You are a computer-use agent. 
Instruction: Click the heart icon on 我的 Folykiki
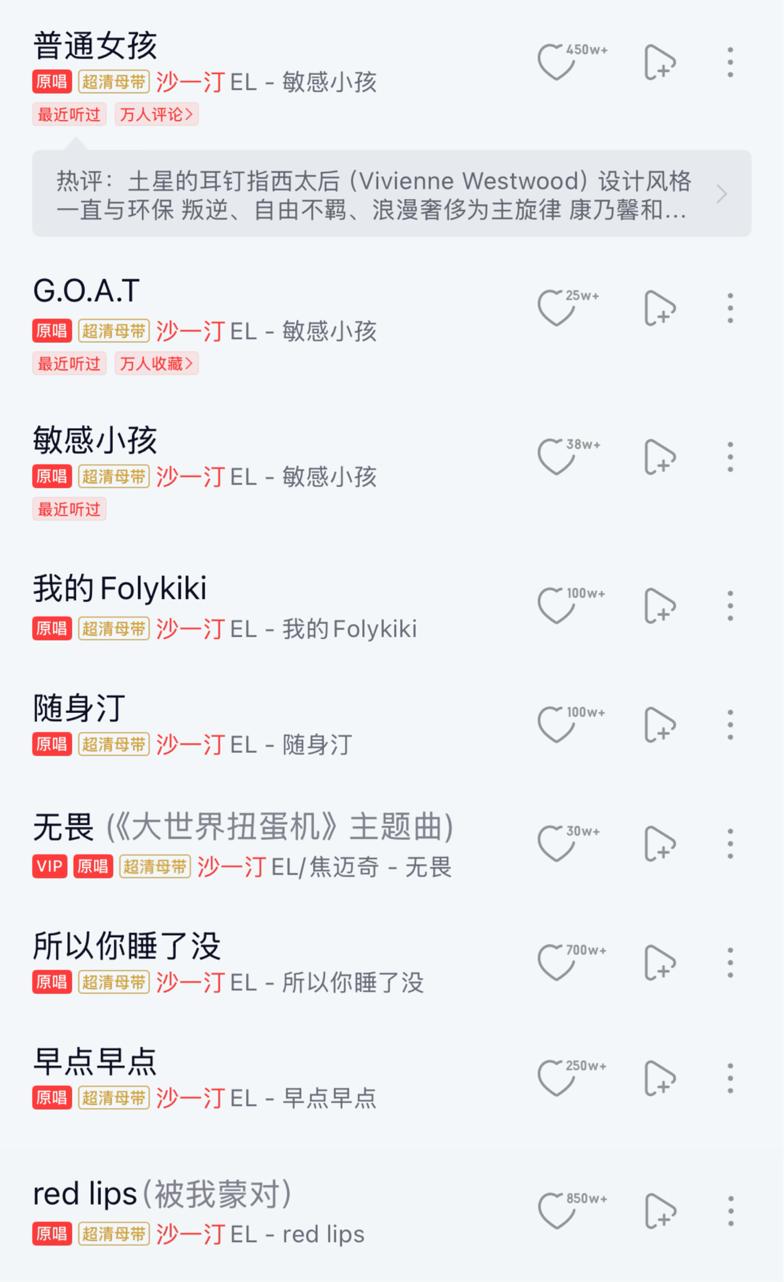click(x=555, y=604)
